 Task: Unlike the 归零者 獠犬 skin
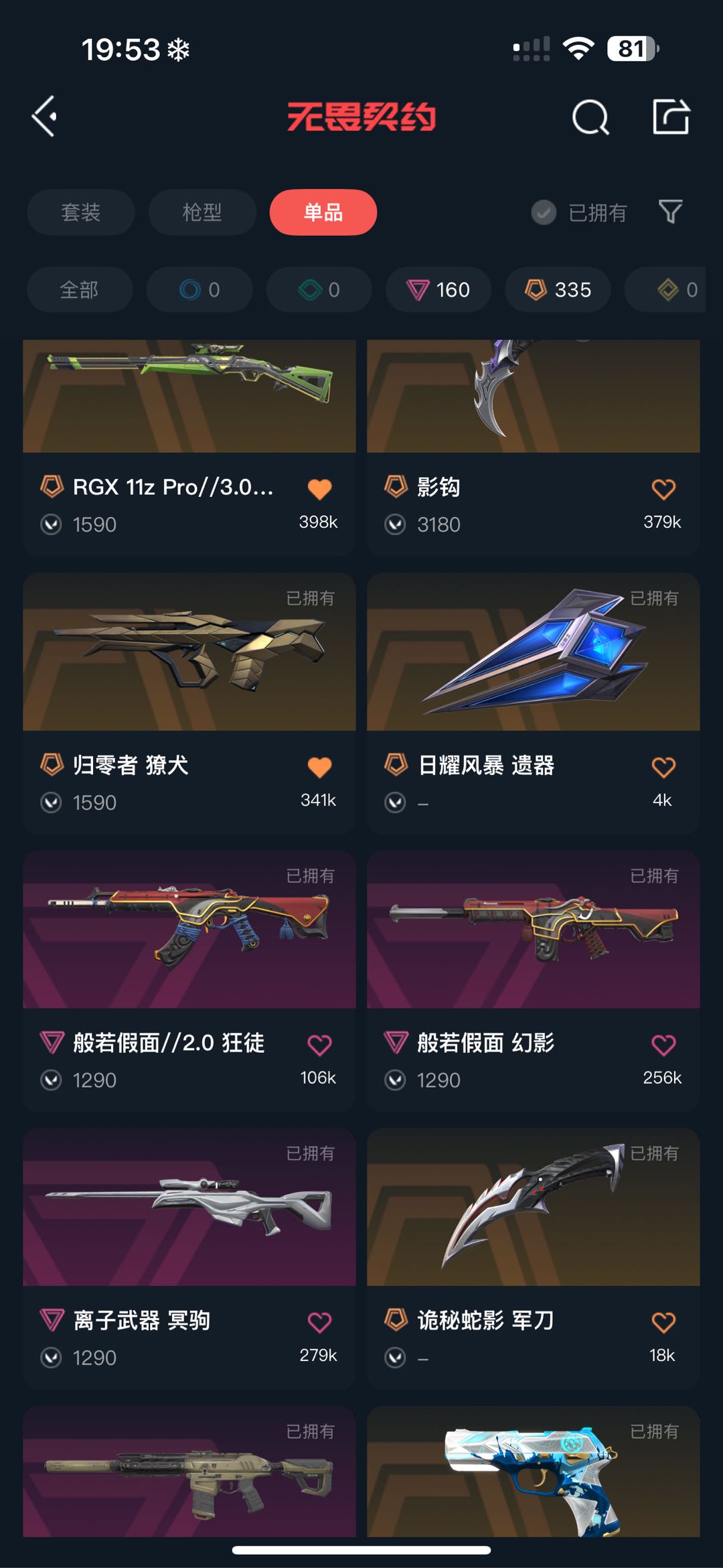319,767
